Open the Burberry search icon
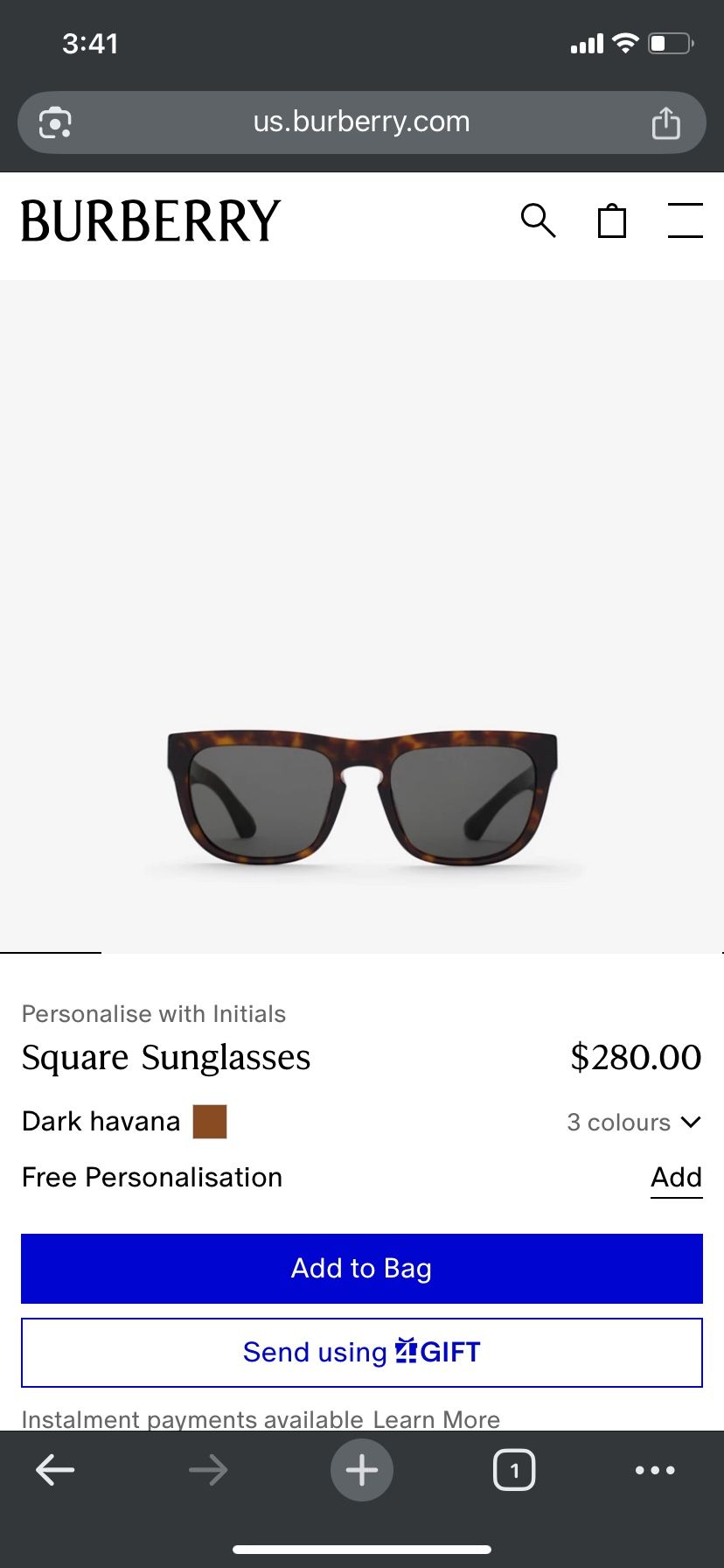Screen dimensions: 724x1568 pos(538,220)
